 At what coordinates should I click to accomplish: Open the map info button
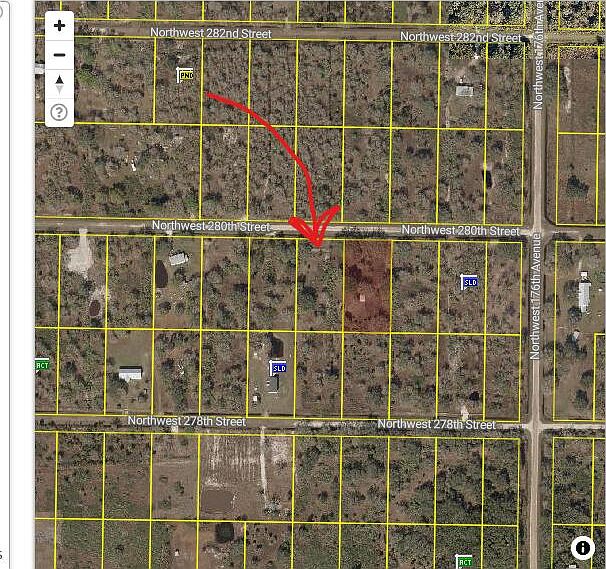point(583,547)
